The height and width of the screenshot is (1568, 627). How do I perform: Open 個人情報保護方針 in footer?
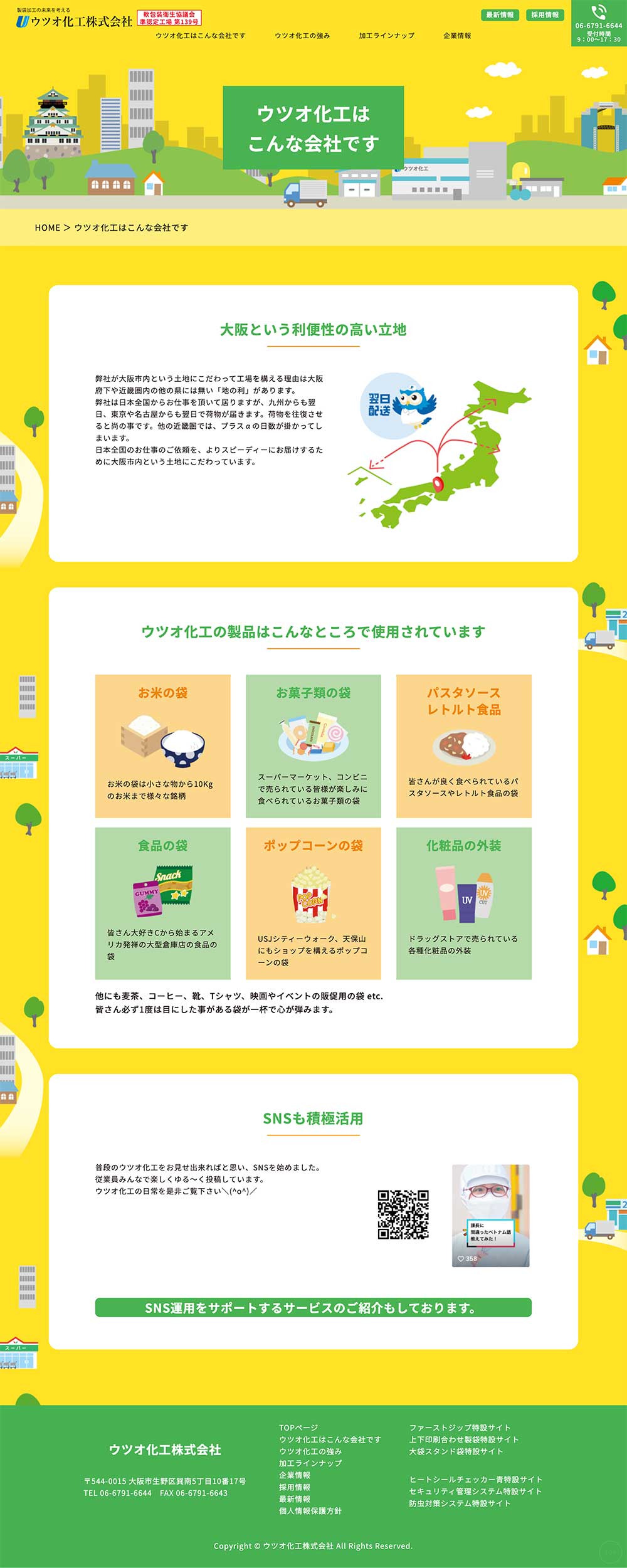point(310,1511)
